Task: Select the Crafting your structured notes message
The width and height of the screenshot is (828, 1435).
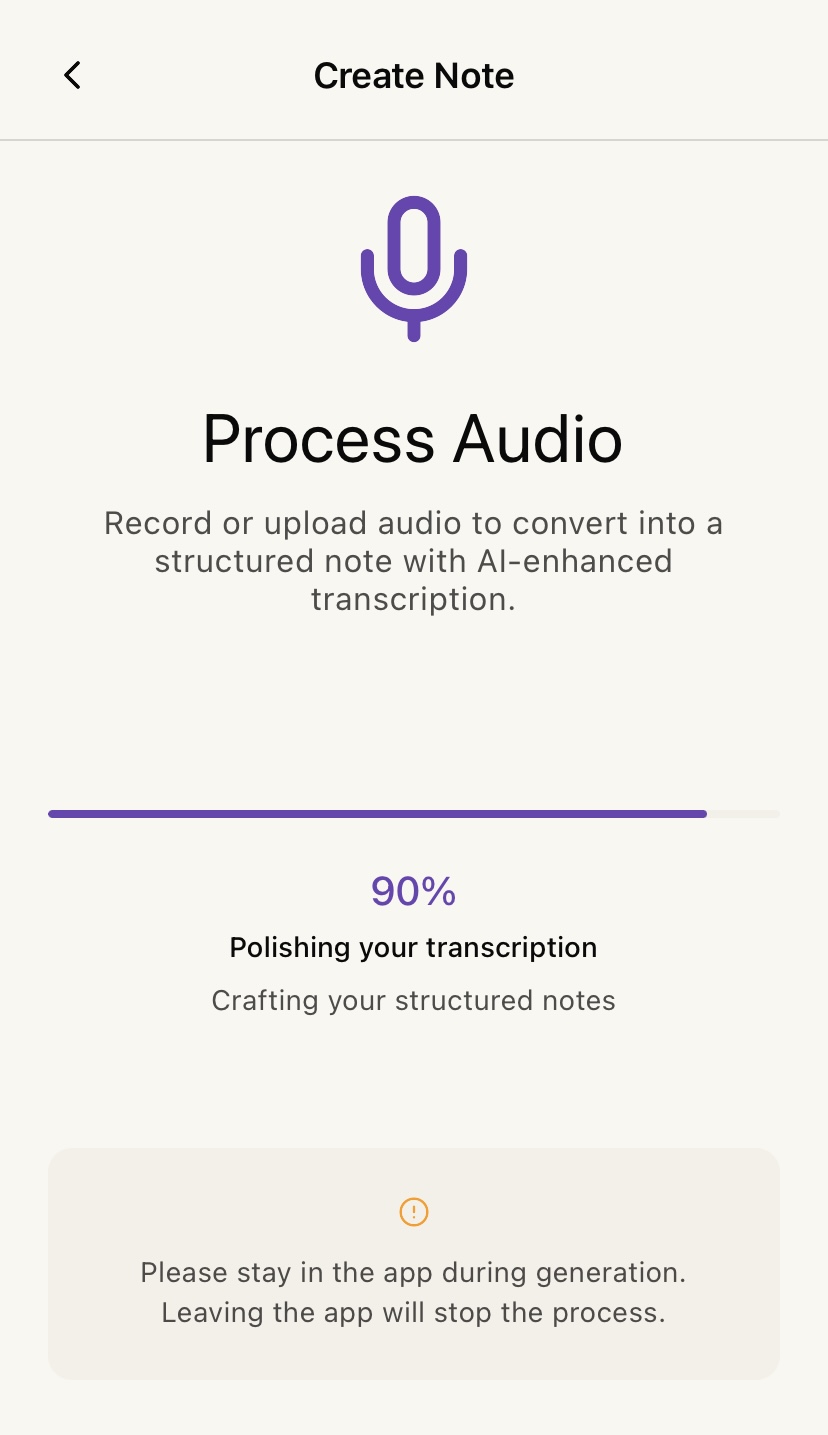Action: tap(413, 1000)
